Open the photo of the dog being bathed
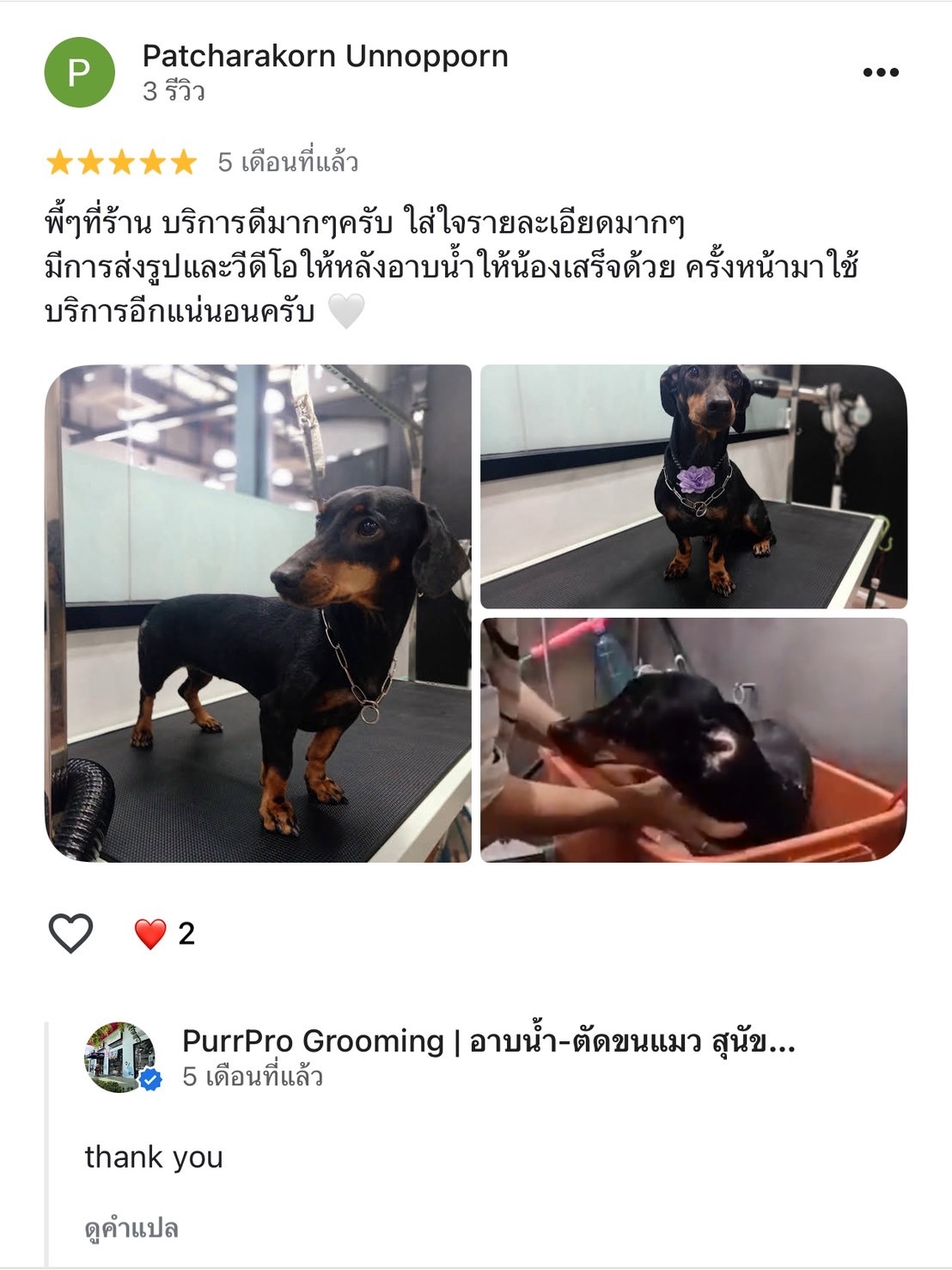952x1270 pixels. point(693,740)
